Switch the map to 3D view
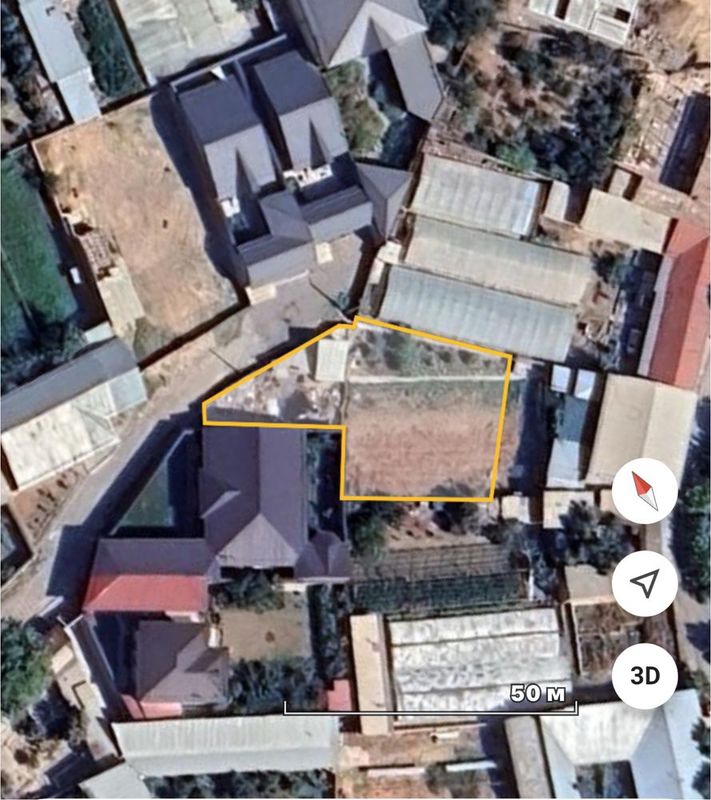Image resolution: width=711 pixels, height=800 pixels. [645, 675]
